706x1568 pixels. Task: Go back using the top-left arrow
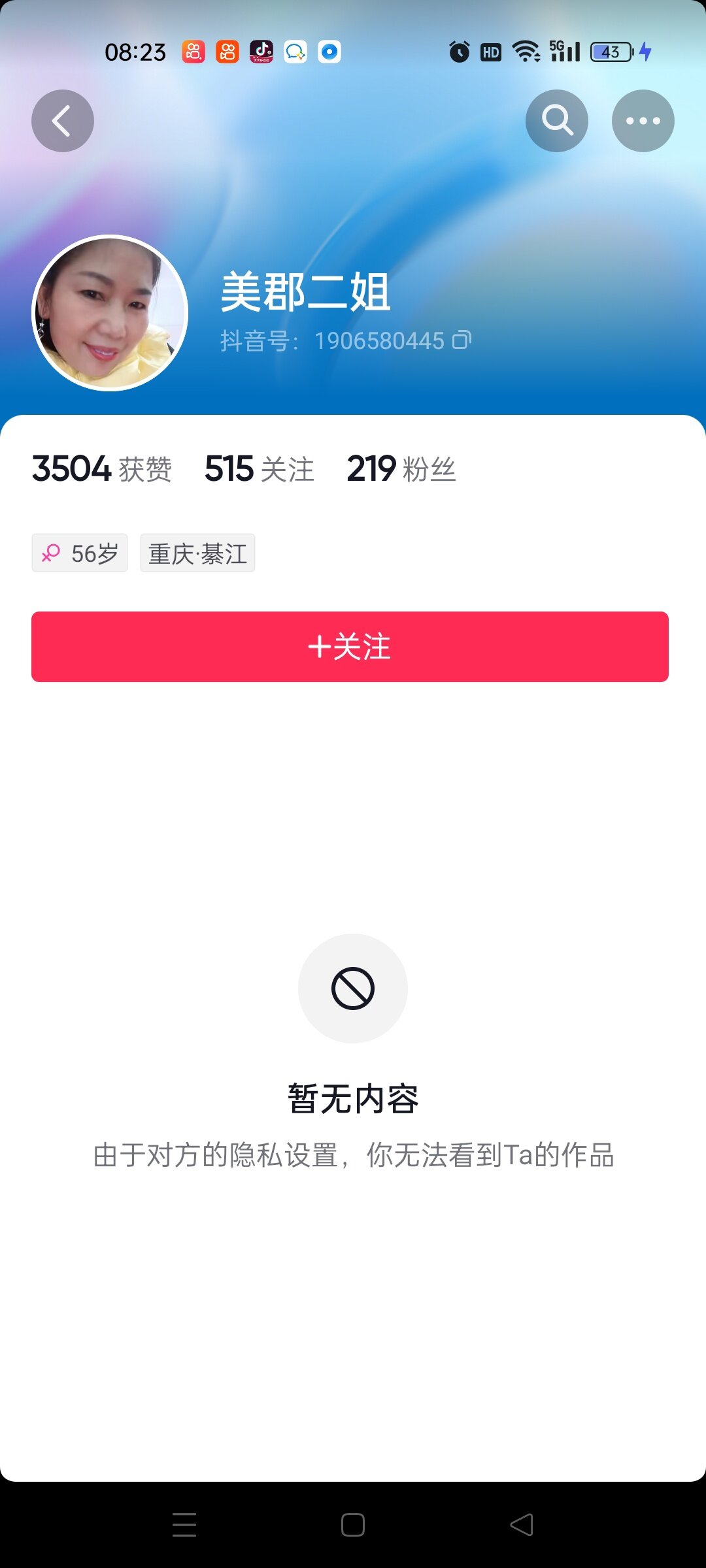point(63,121)
